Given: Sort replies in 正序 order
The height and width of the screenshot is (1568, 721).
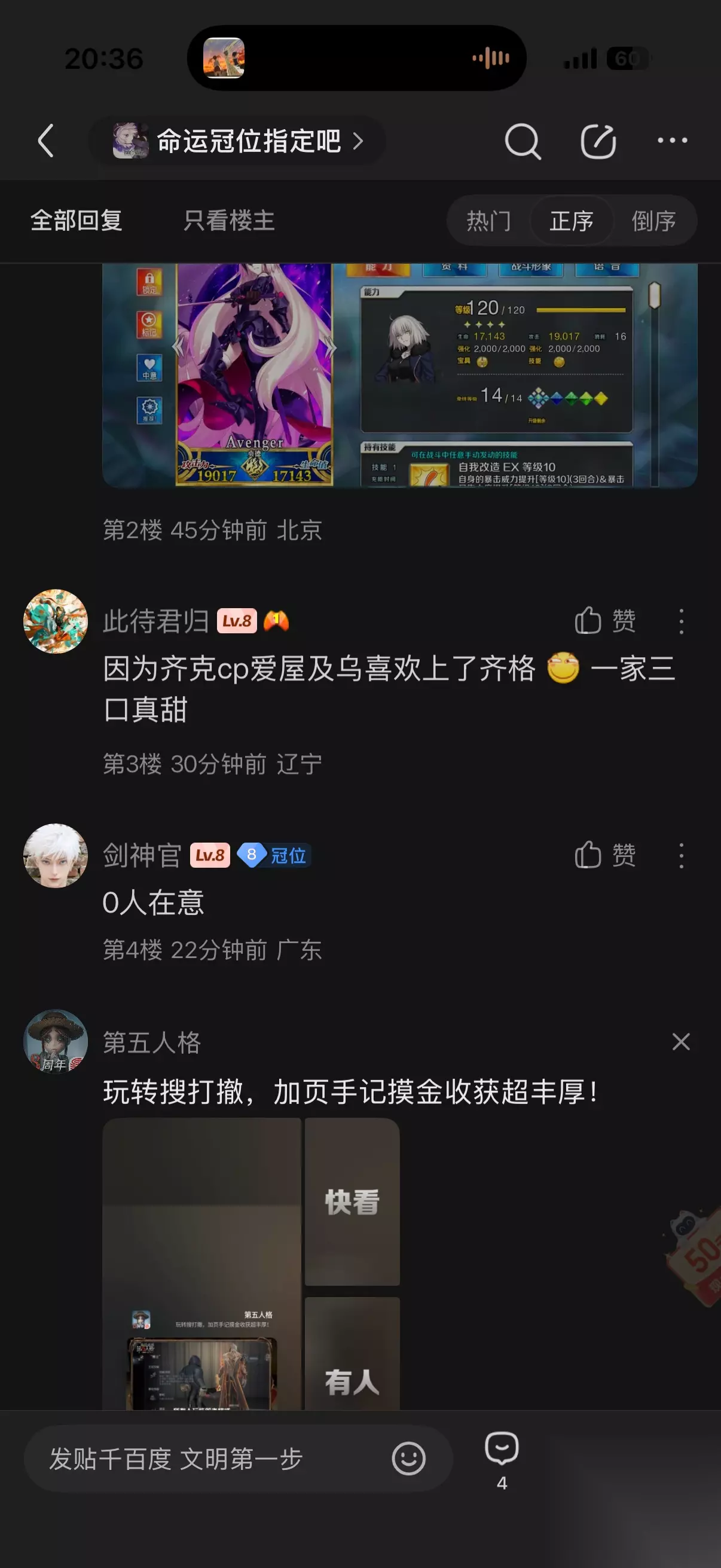Looking at the screenshot, I should click(x=572, y=220).
